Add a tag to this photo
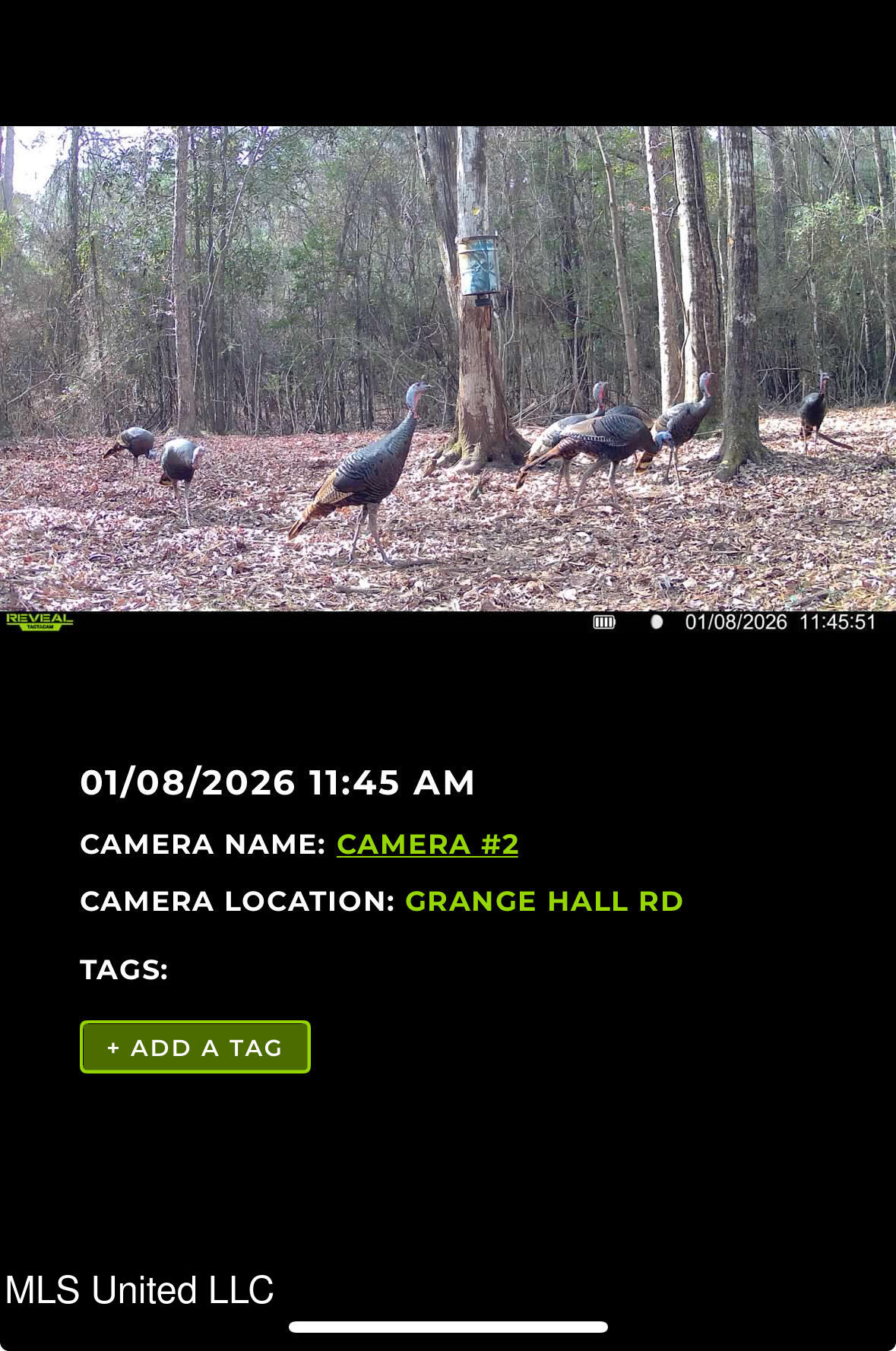The width and height of the screenshot is (896, 1351). (195, 1047)
